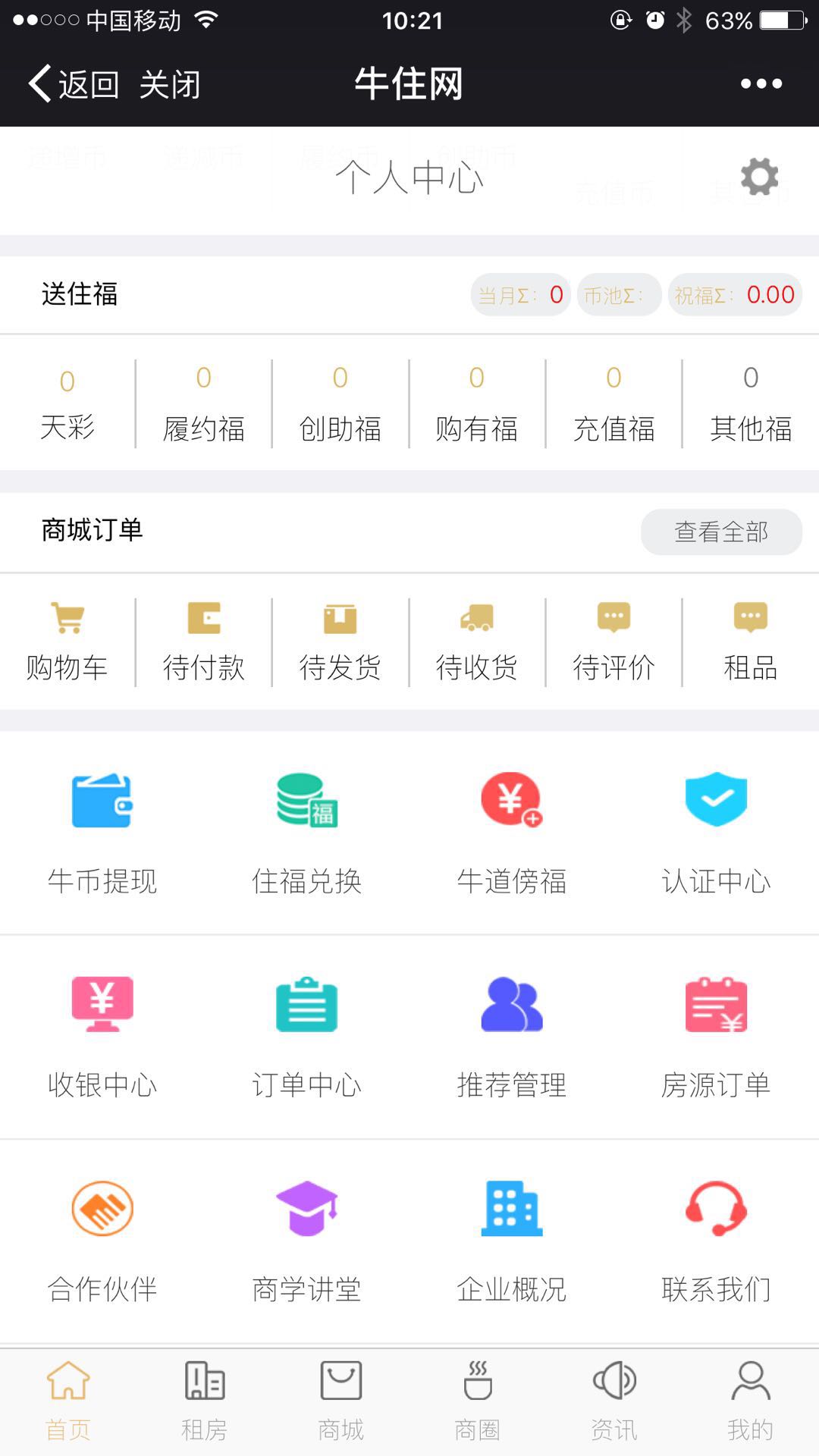Screen dimensions: 819x1456
Task: View all mall orders via 查看全部
Action: 721,532
